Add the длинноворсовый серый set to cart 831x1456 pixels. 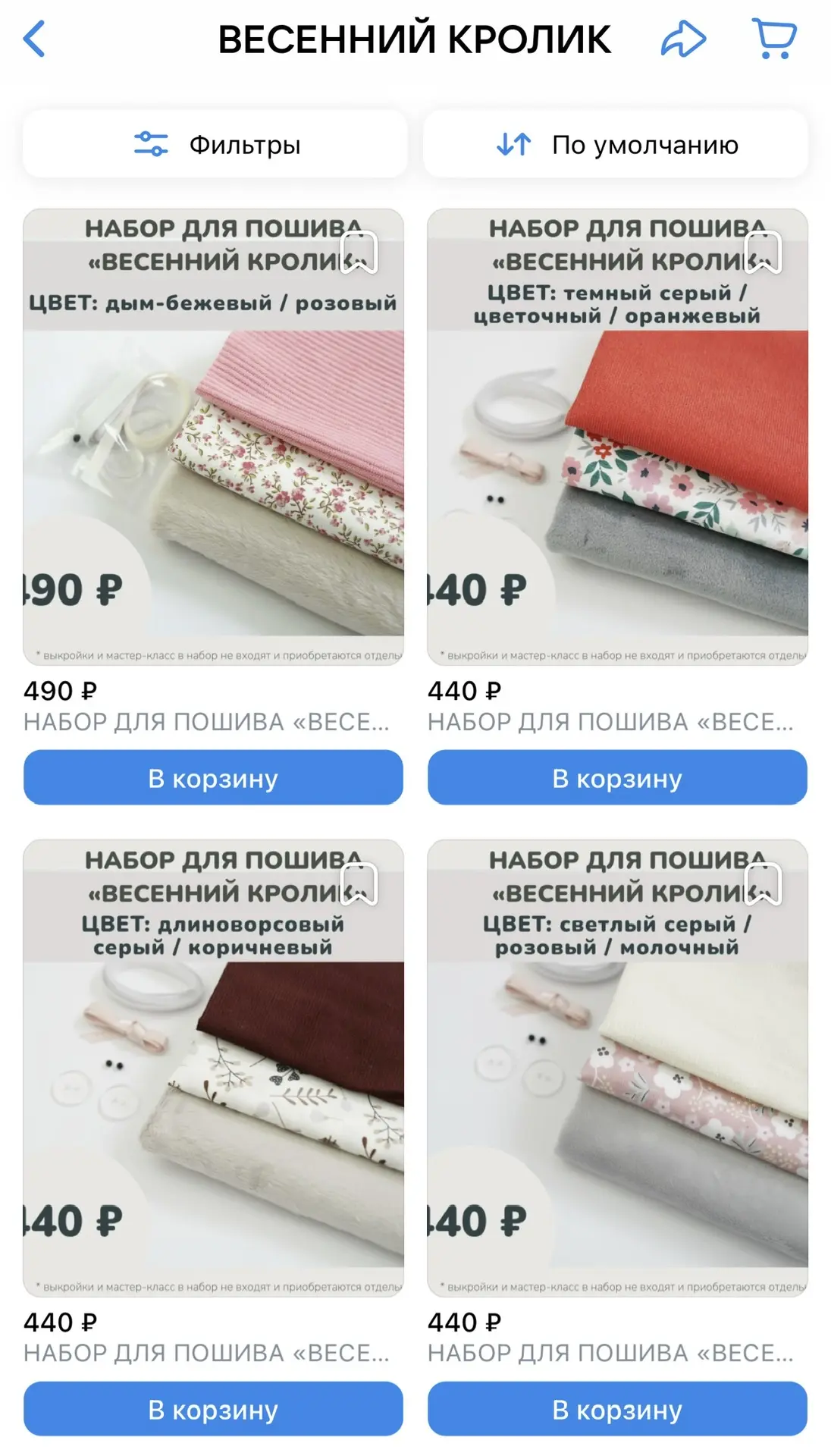tap(213, 1409)
